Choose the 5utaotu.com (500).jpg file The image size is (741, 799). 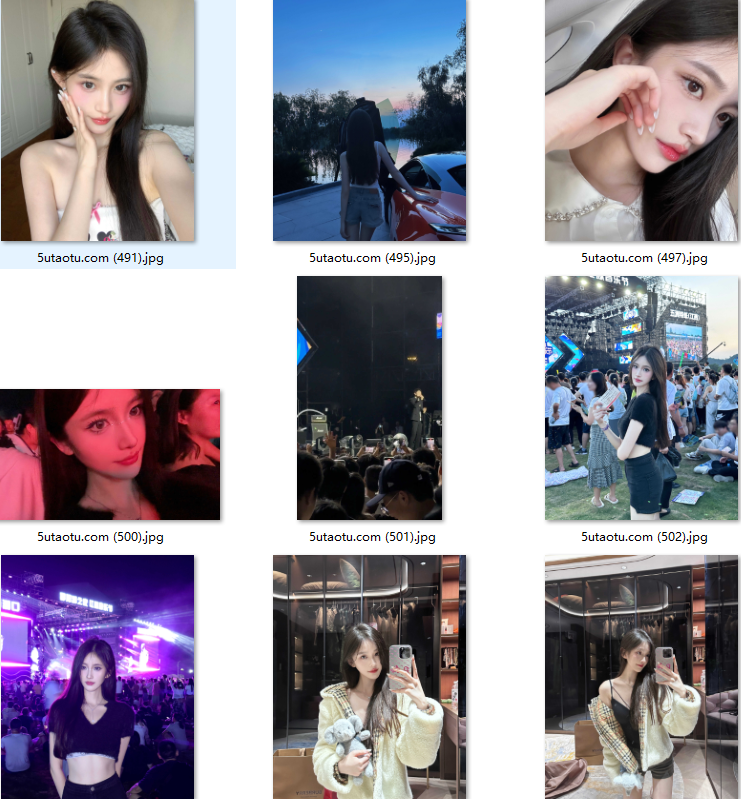(x=110, y=454)
